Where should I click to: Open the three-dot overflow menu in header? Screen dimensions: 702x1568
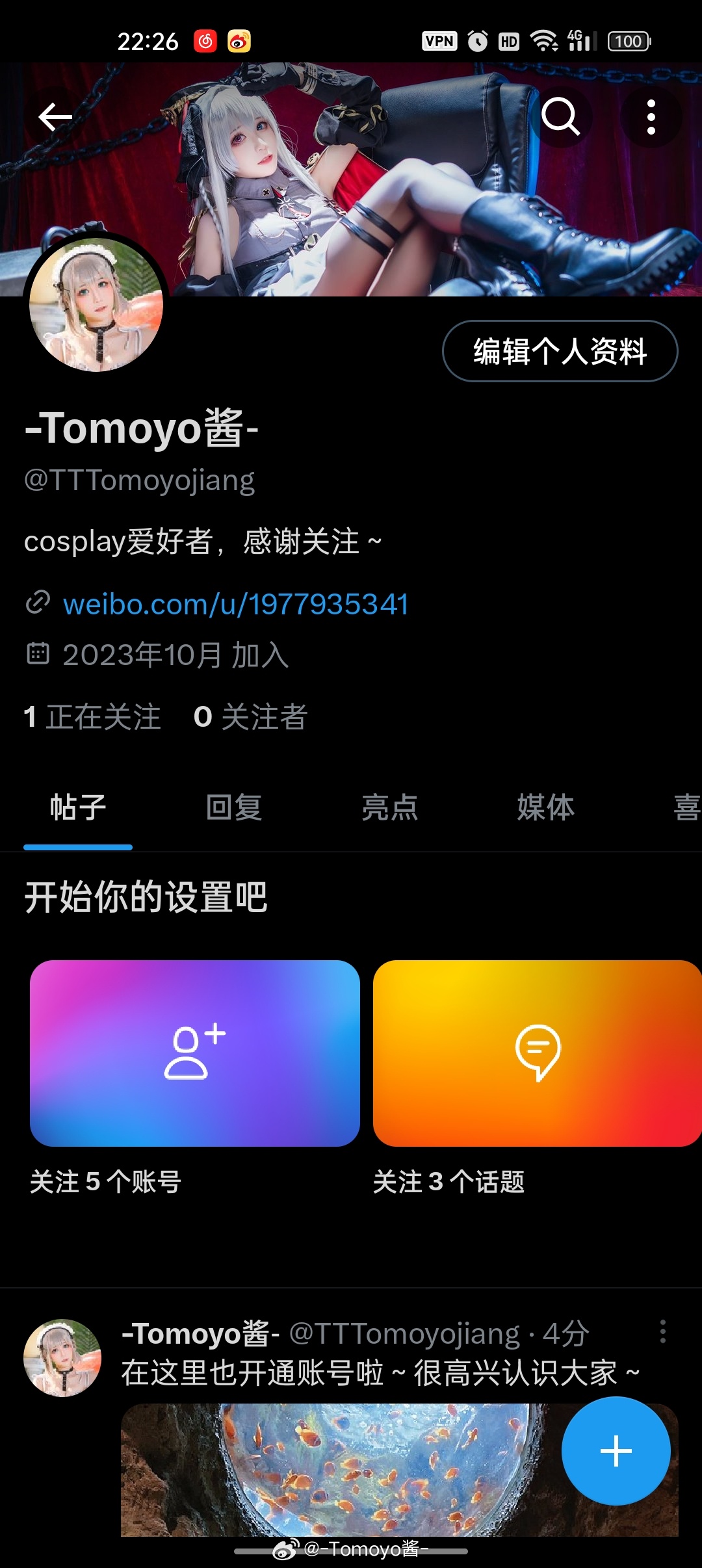(651, 118)
